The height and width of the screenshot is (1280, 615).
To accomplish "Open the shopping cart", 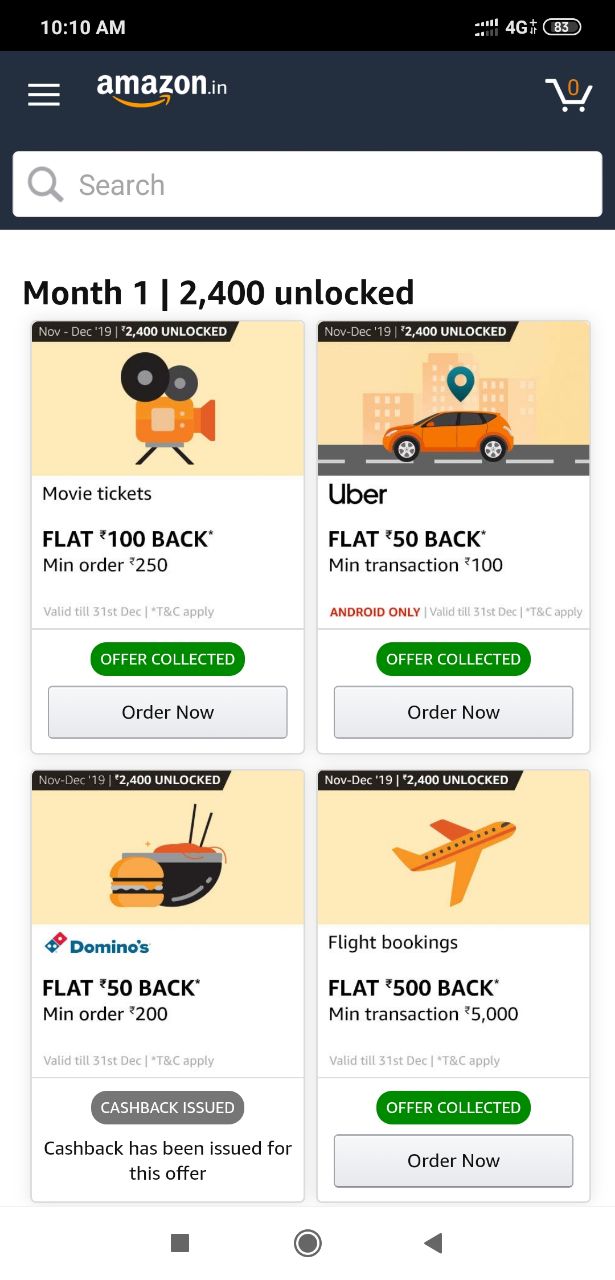I will click(568, 94).
